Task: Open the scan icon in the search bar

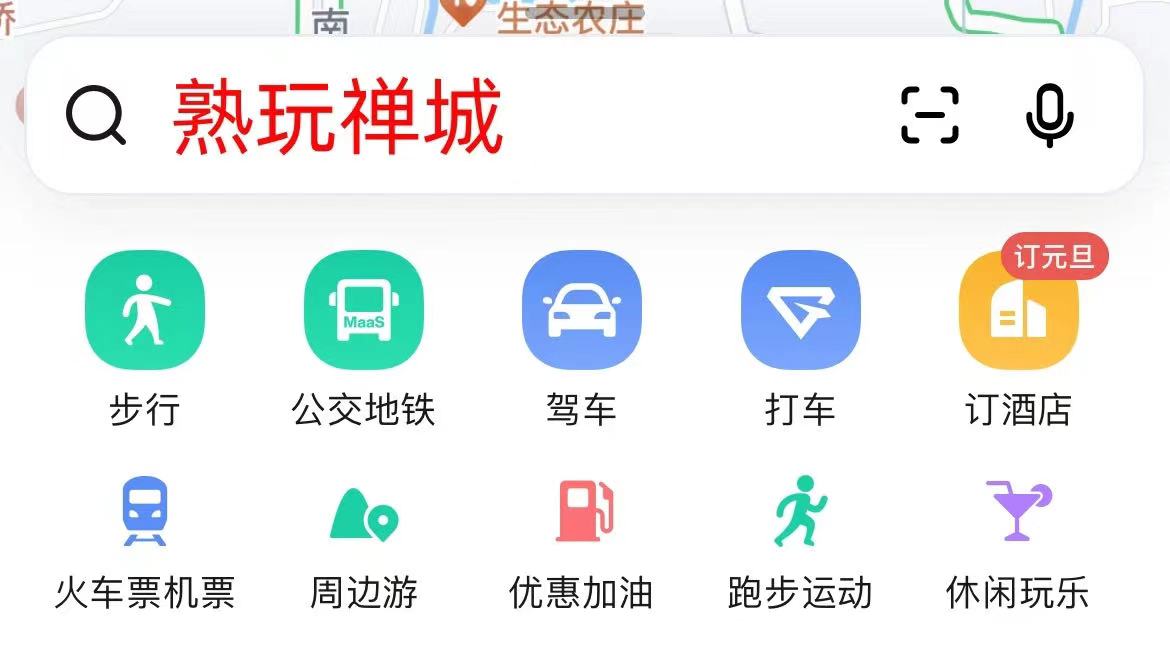Action: (x=930, y=116)
